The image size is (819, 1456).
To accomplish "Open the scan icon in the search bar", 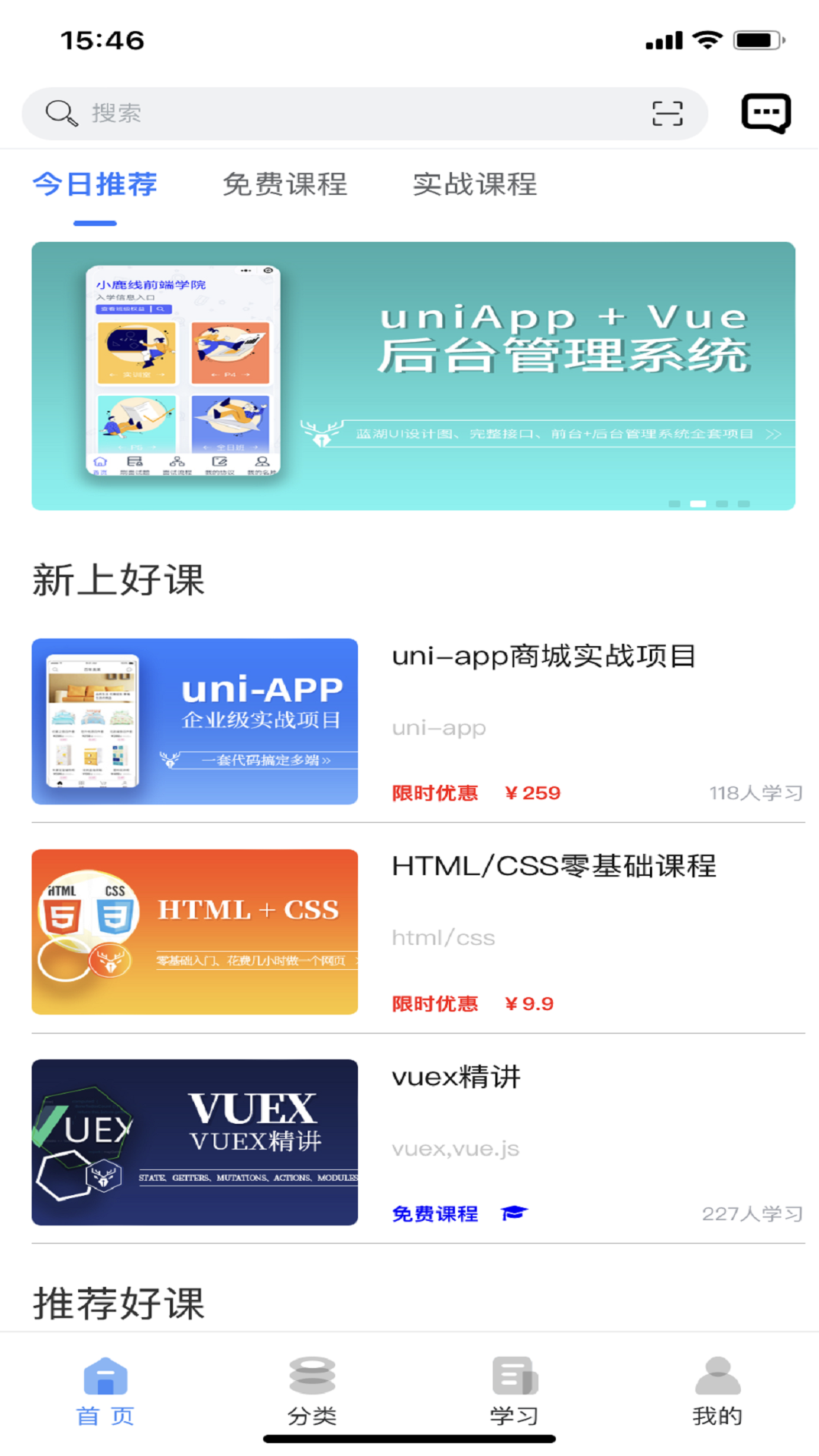I will pos(667,114).
